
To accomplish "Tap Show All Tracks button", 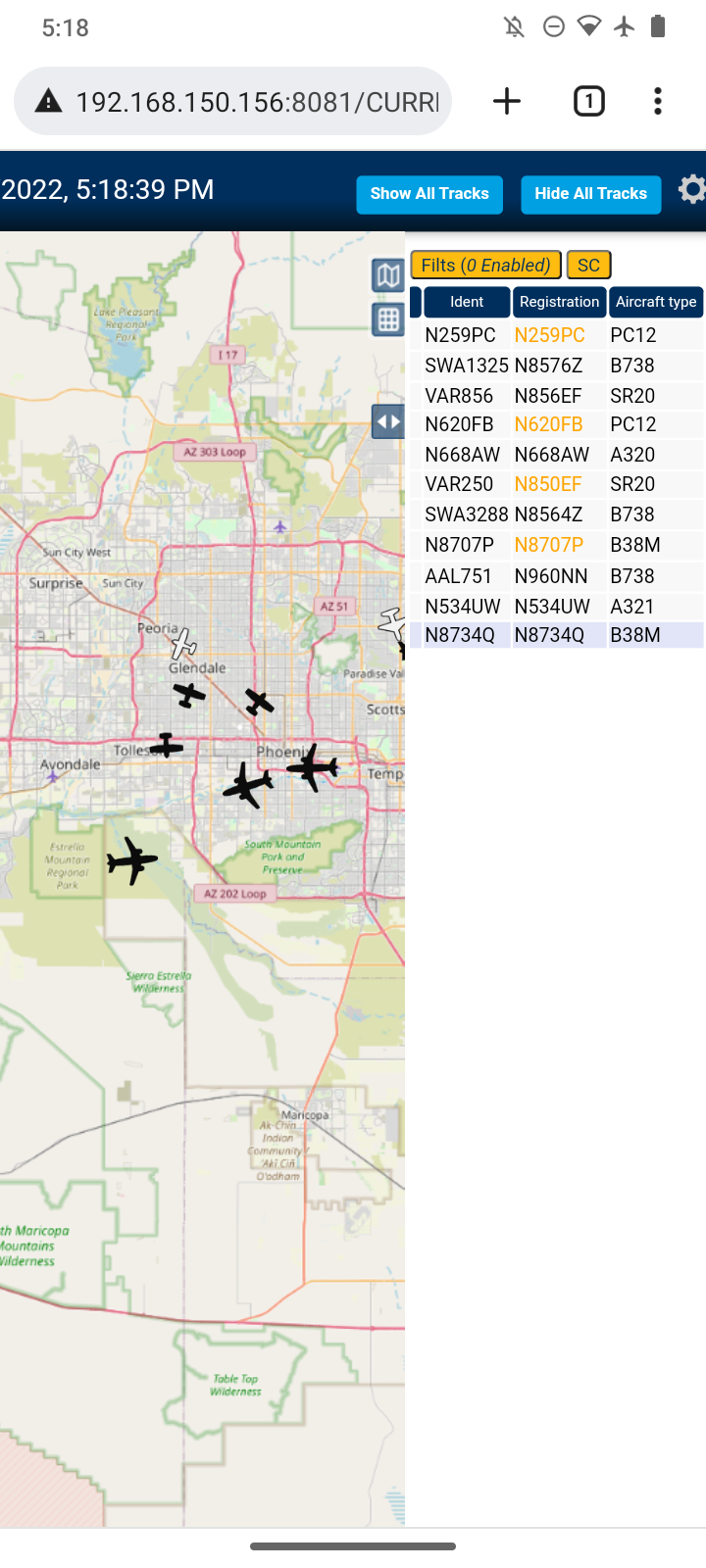I will click(429, 194).
